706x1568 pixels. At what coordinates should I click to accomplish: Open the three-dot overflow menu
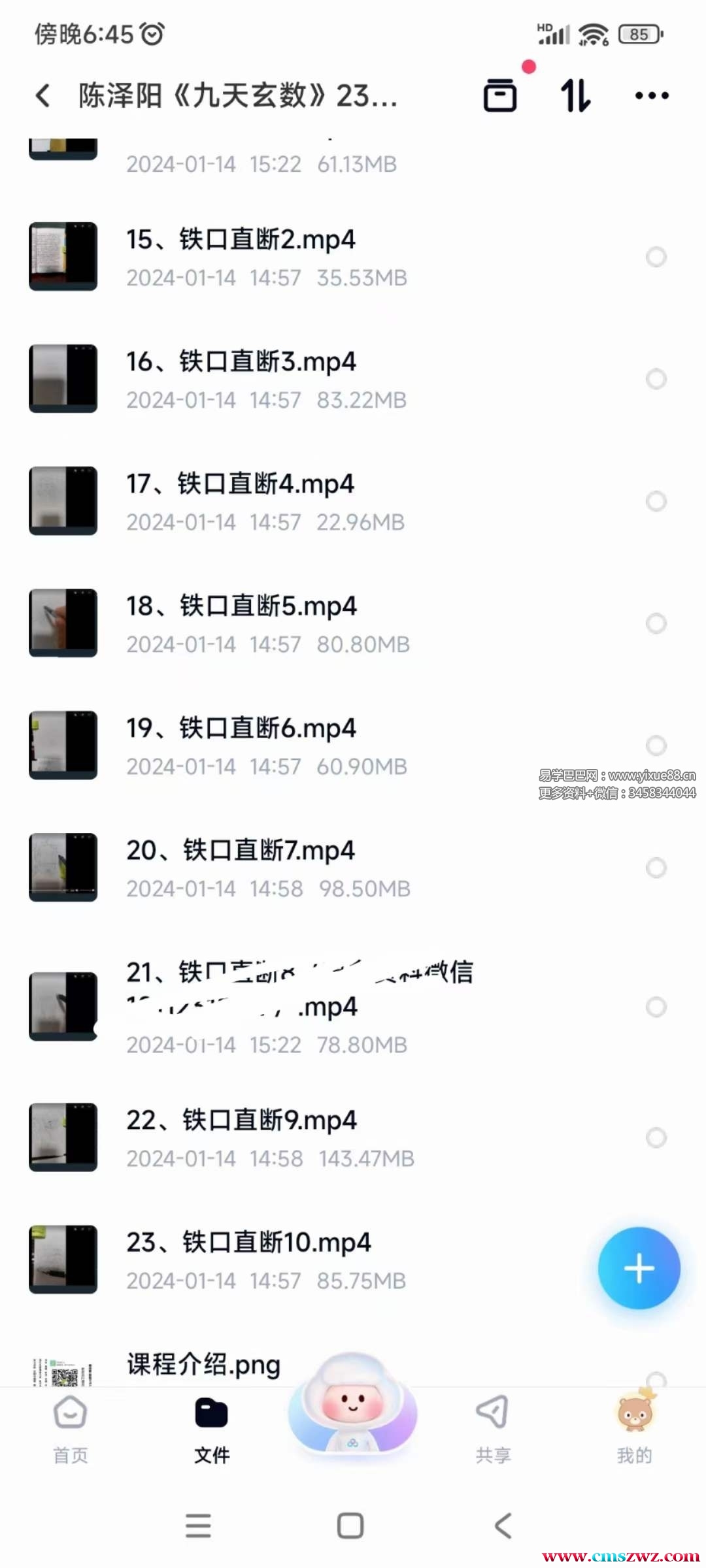pos(652,95)
